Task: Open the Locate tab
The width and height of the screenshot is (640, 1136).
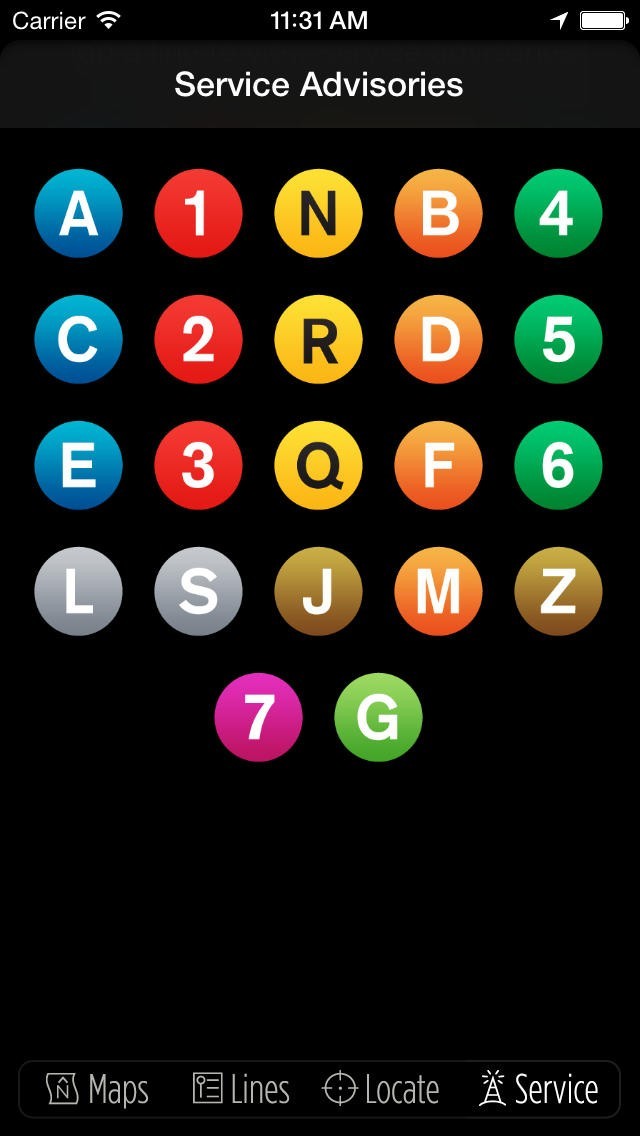Action: click(x=381, y=1089)
